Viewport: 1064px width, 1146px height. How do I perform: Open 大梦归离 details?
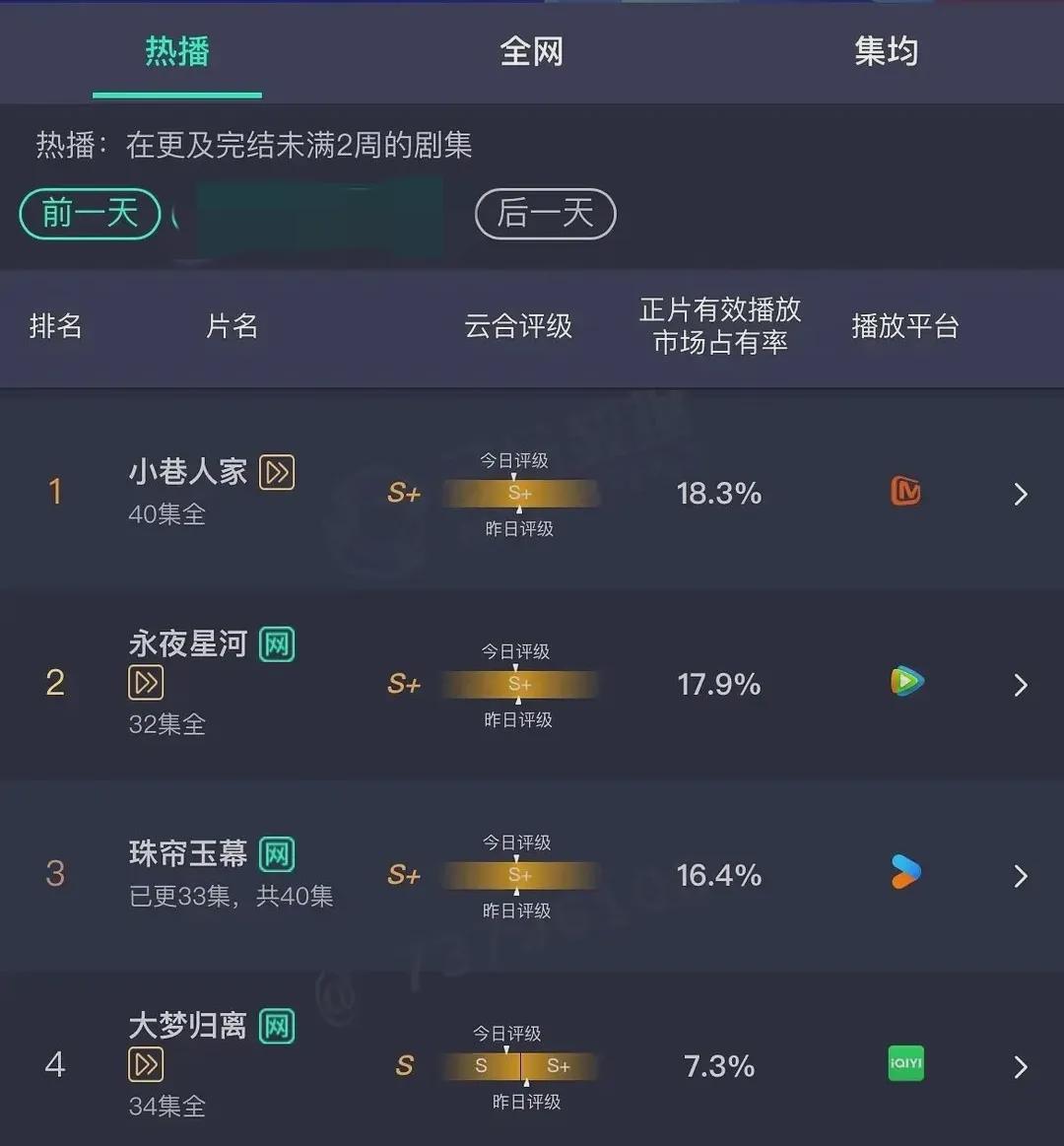pos(1020,1067)
